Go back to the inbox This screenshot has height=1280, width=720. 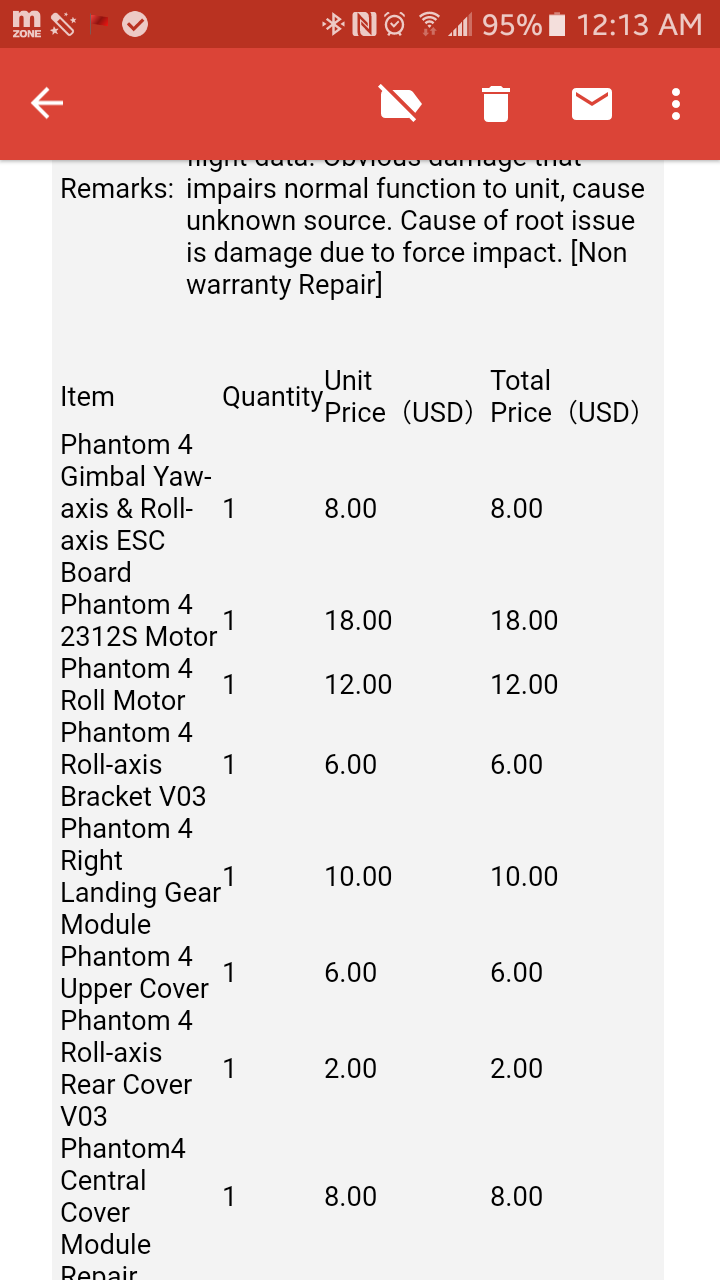point(47,103)
